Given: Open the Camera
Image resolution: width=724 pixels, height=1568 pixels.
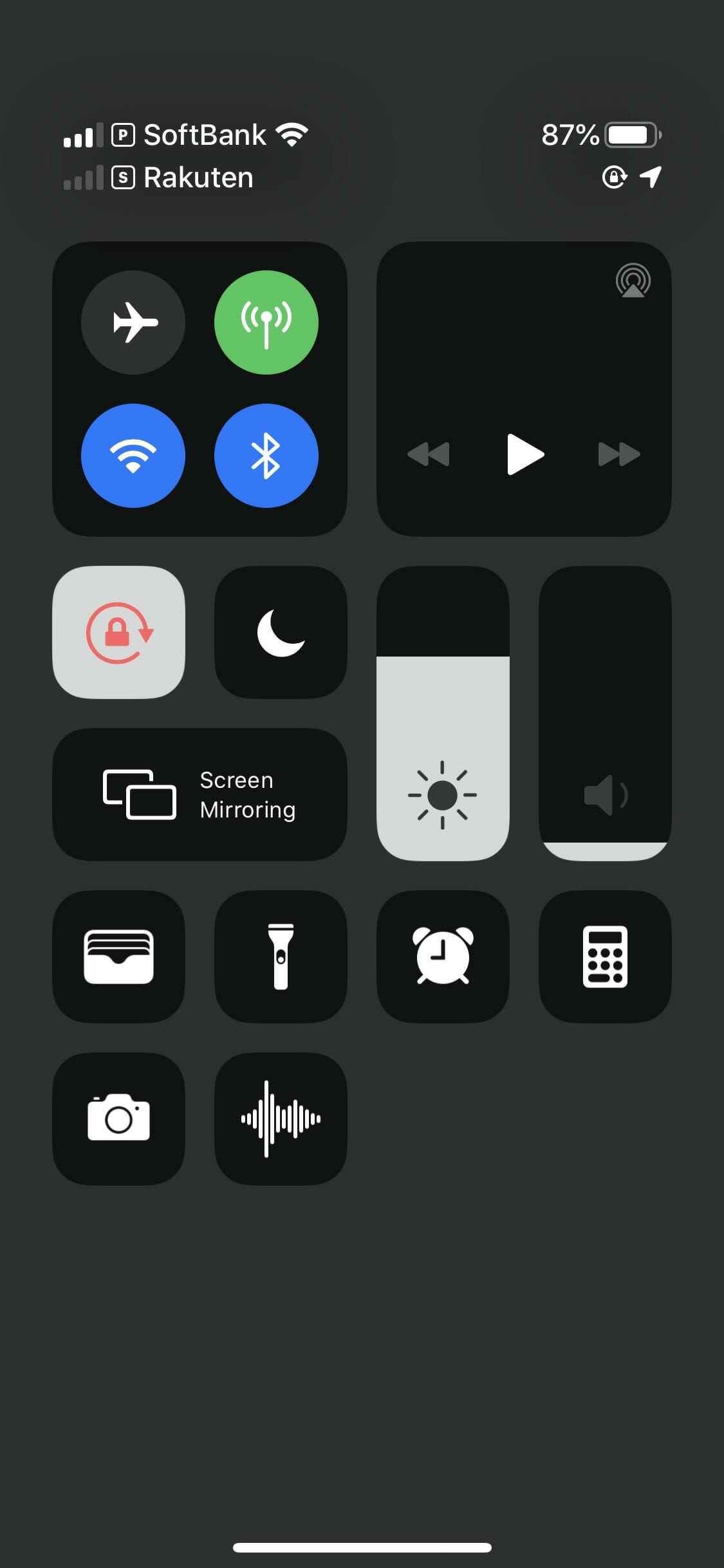Looking at the screenshot, I should click(119, 1119).
